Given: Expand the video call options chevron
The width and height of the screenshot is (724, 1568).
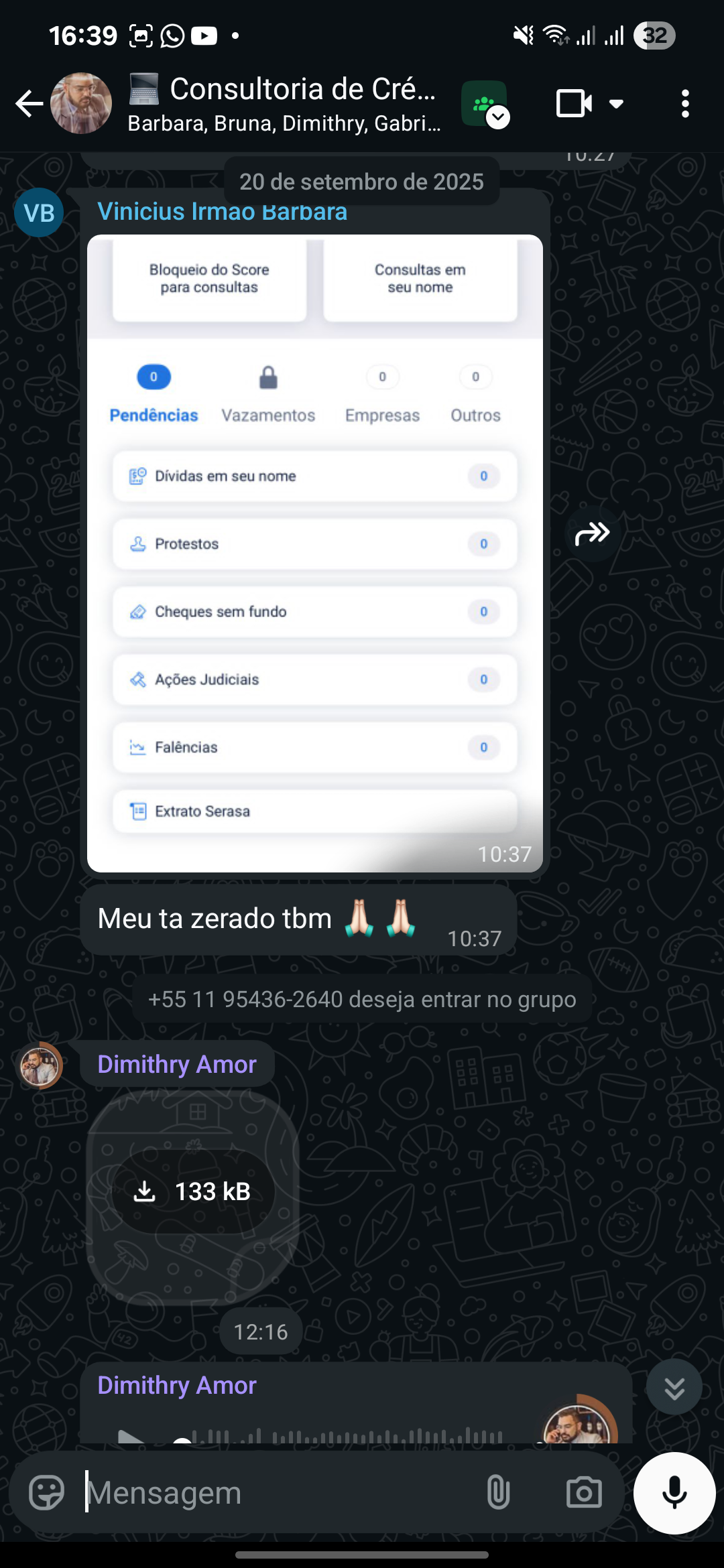Looking at the screenshot, I should [x=616, y=103].
